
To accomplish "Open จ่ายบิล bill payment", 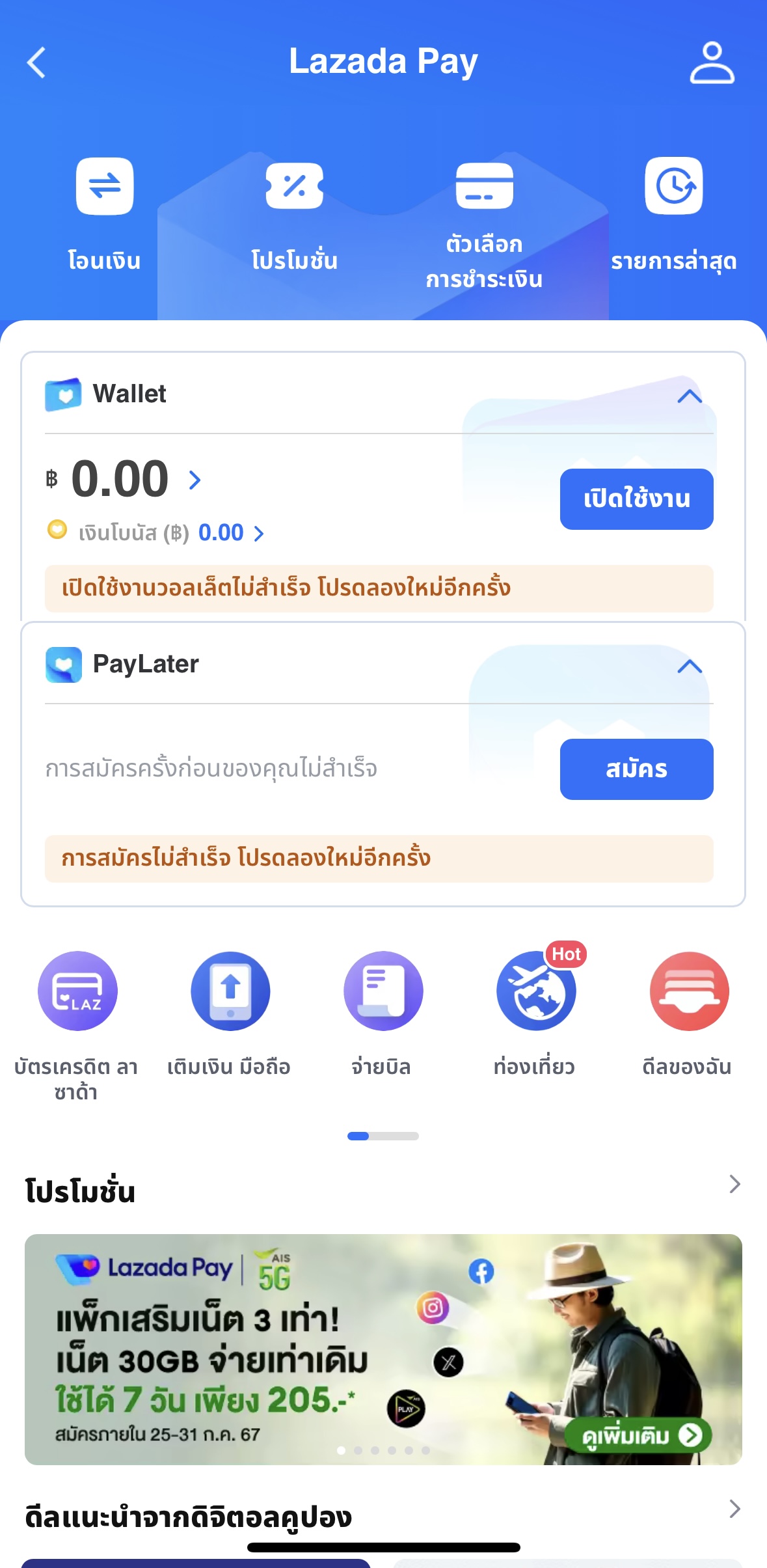I will (383, 991).
